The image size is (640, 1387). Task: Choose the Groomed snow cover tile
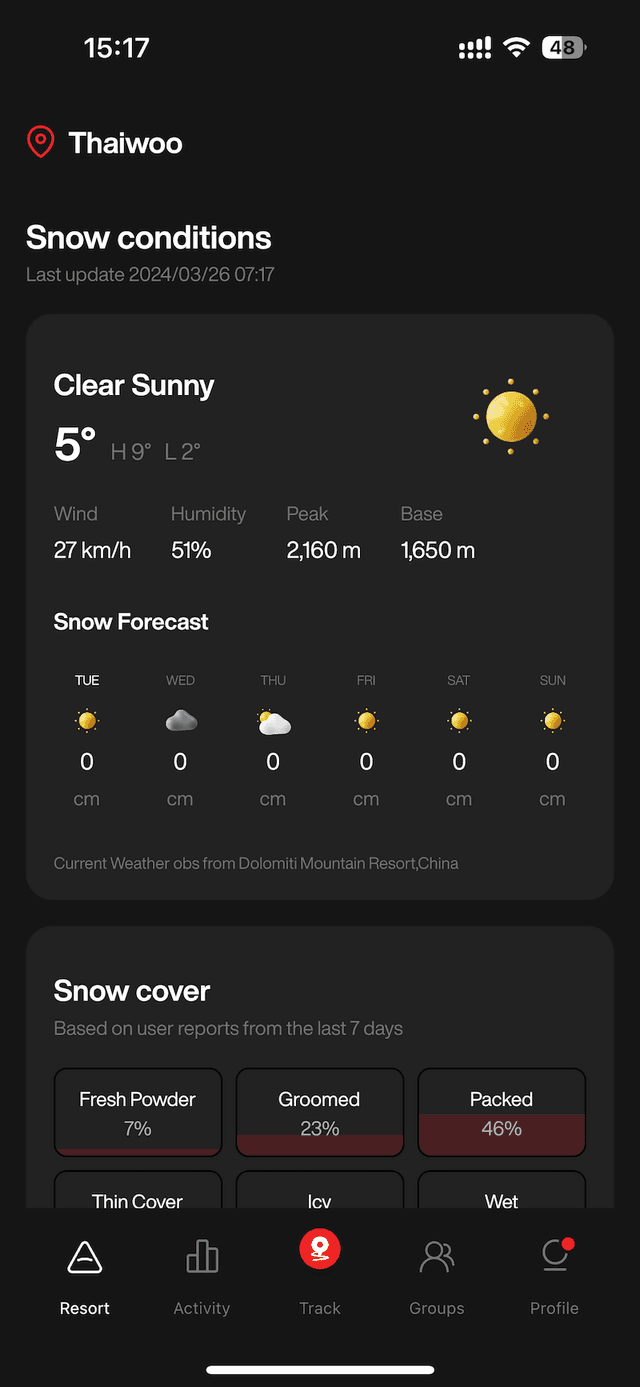320,1112
